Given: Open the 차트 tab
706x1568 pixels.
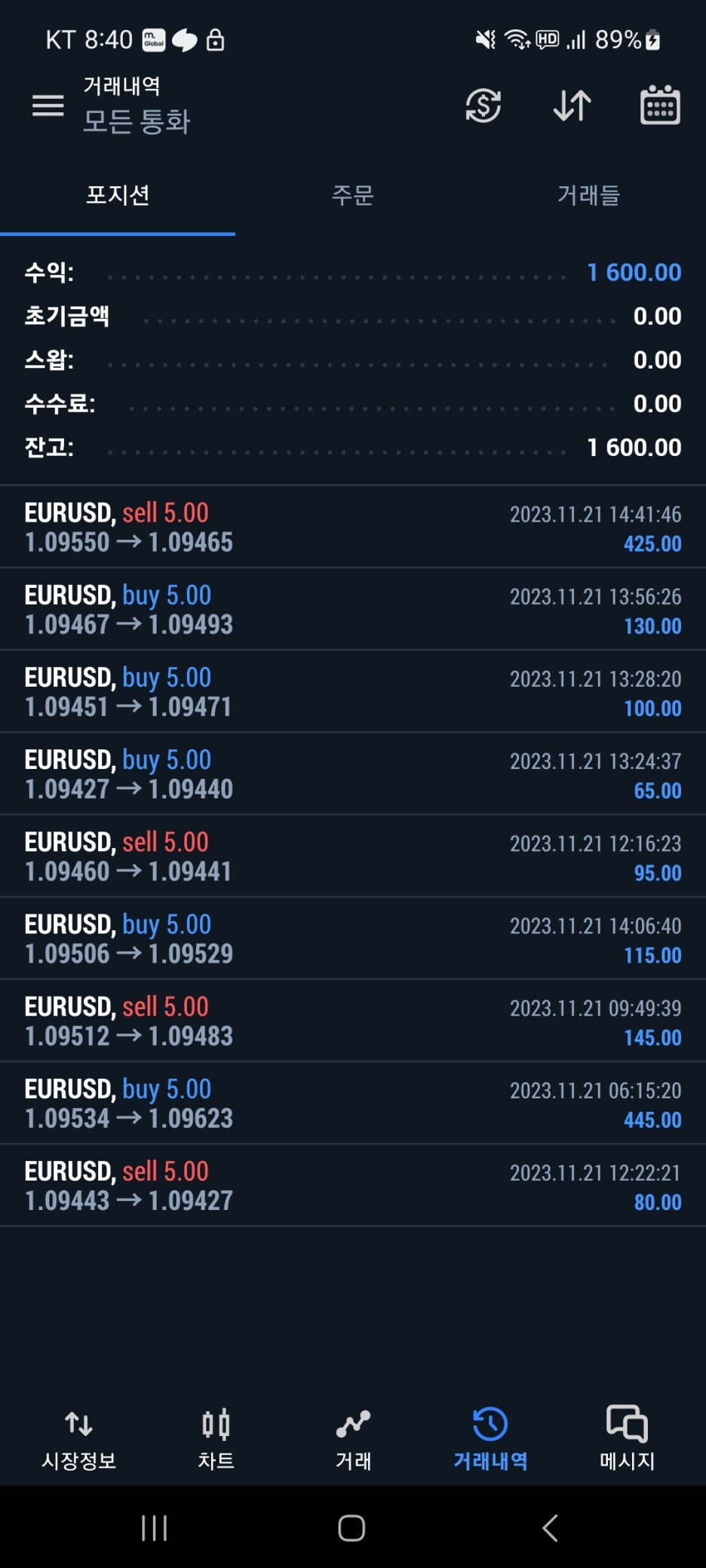Looking at the screenshot, I should pyautogui.click(x=216, y=1439).
